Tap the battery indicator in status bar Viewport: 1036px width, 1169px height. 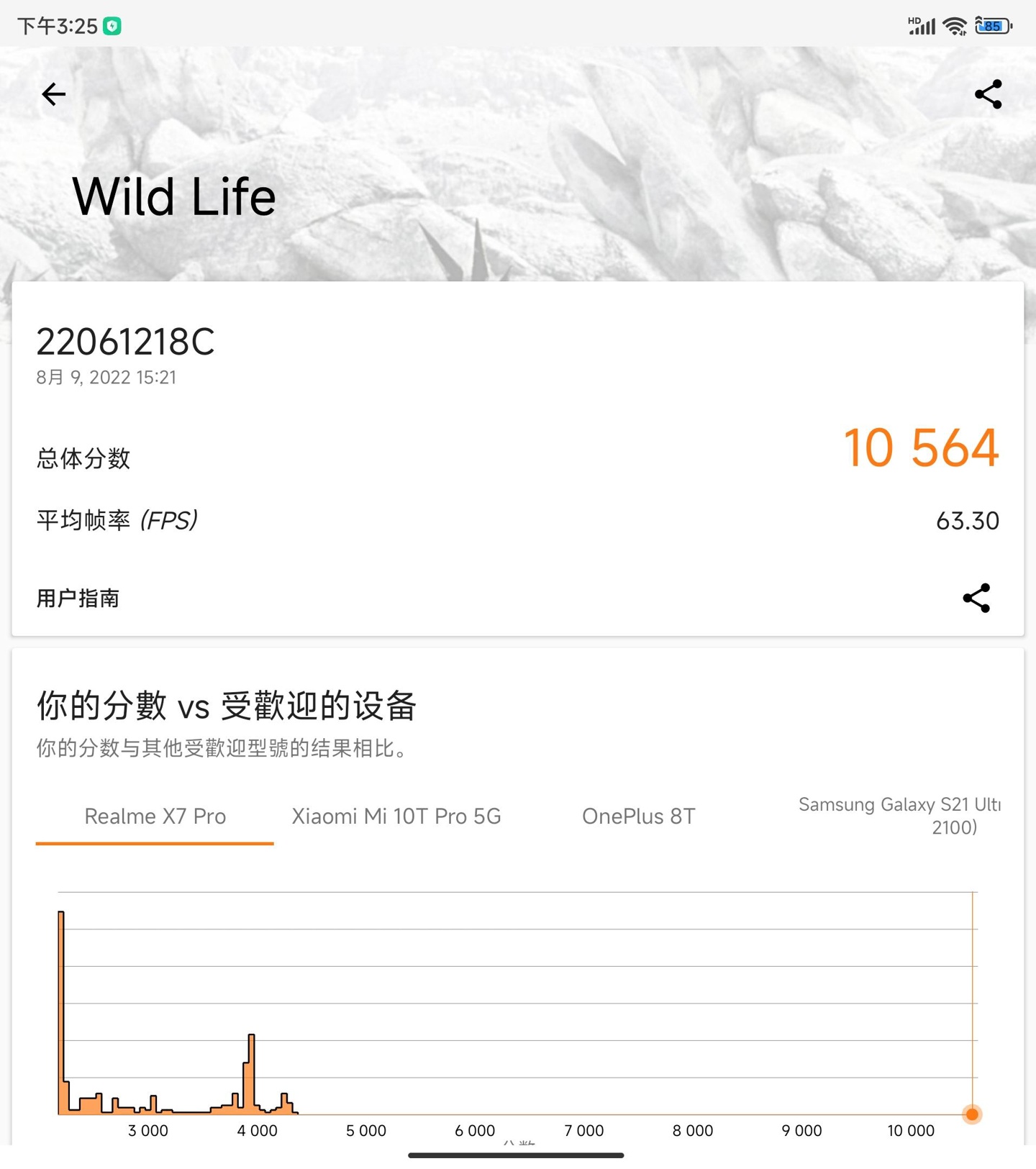pos(993,24)
